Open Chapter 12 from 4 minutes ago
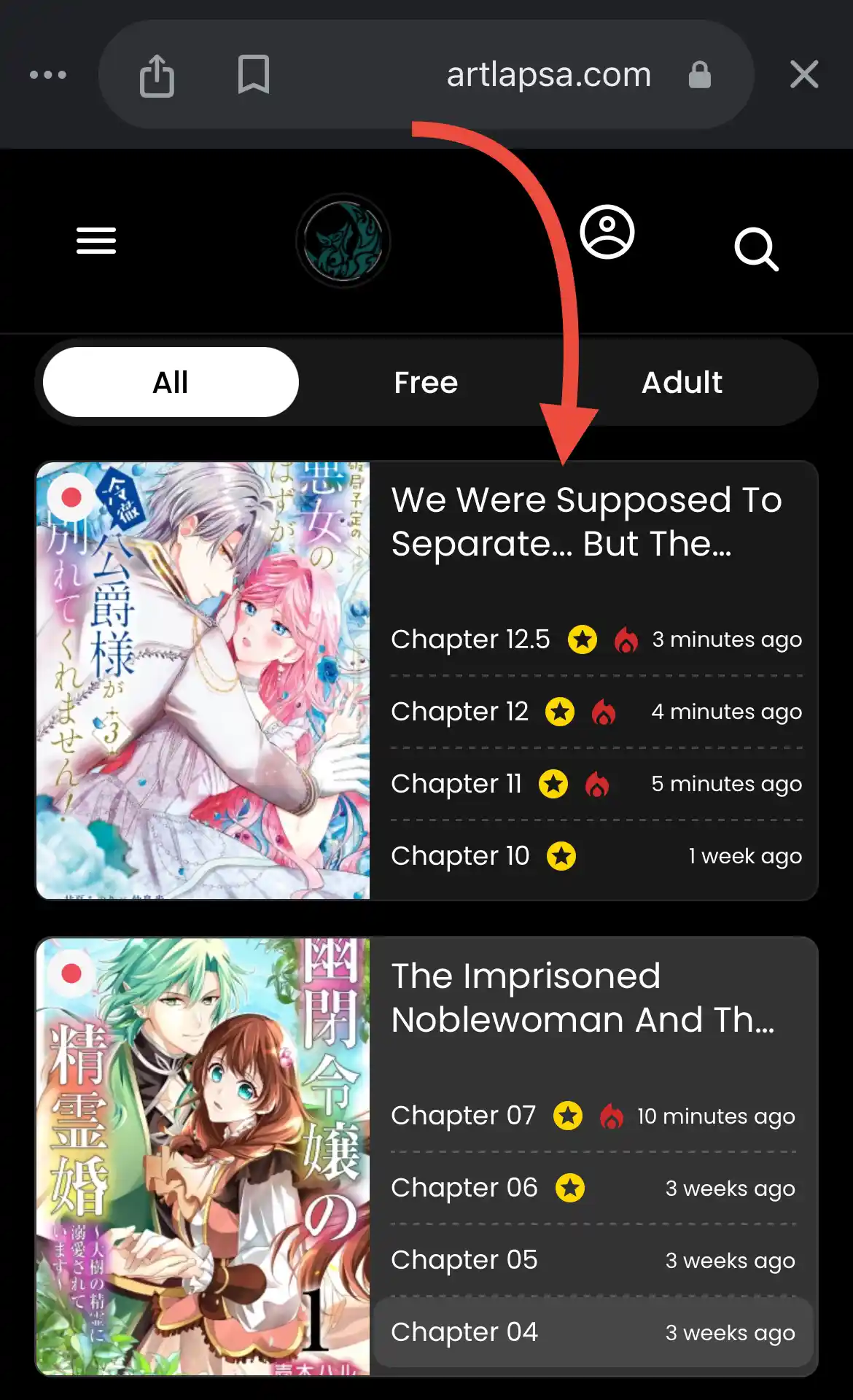Viewport: 853px width, 1400px height. click(596, 712)
